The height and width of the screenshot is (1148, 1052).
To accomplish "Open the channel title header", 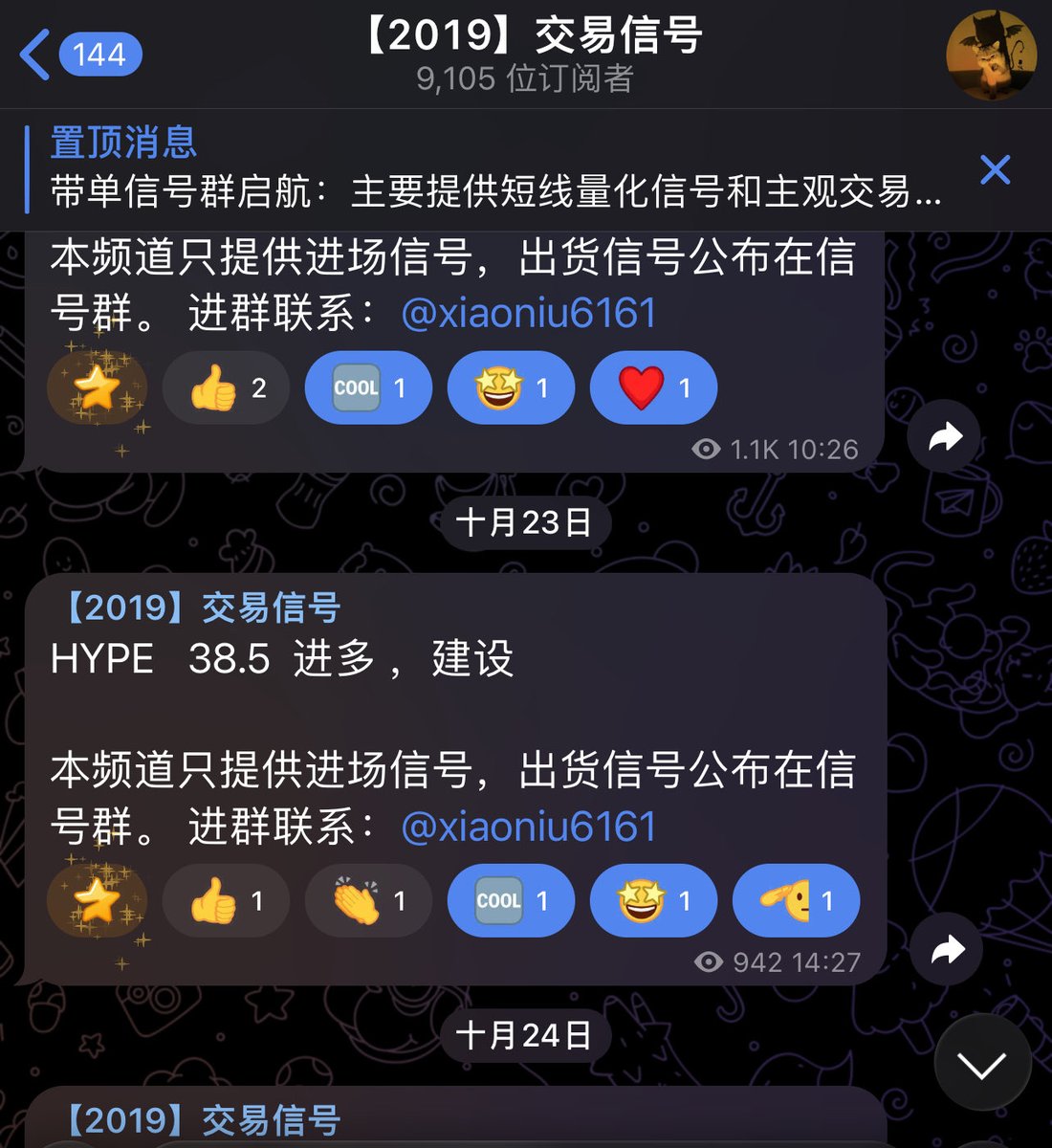I will point(526,54).
